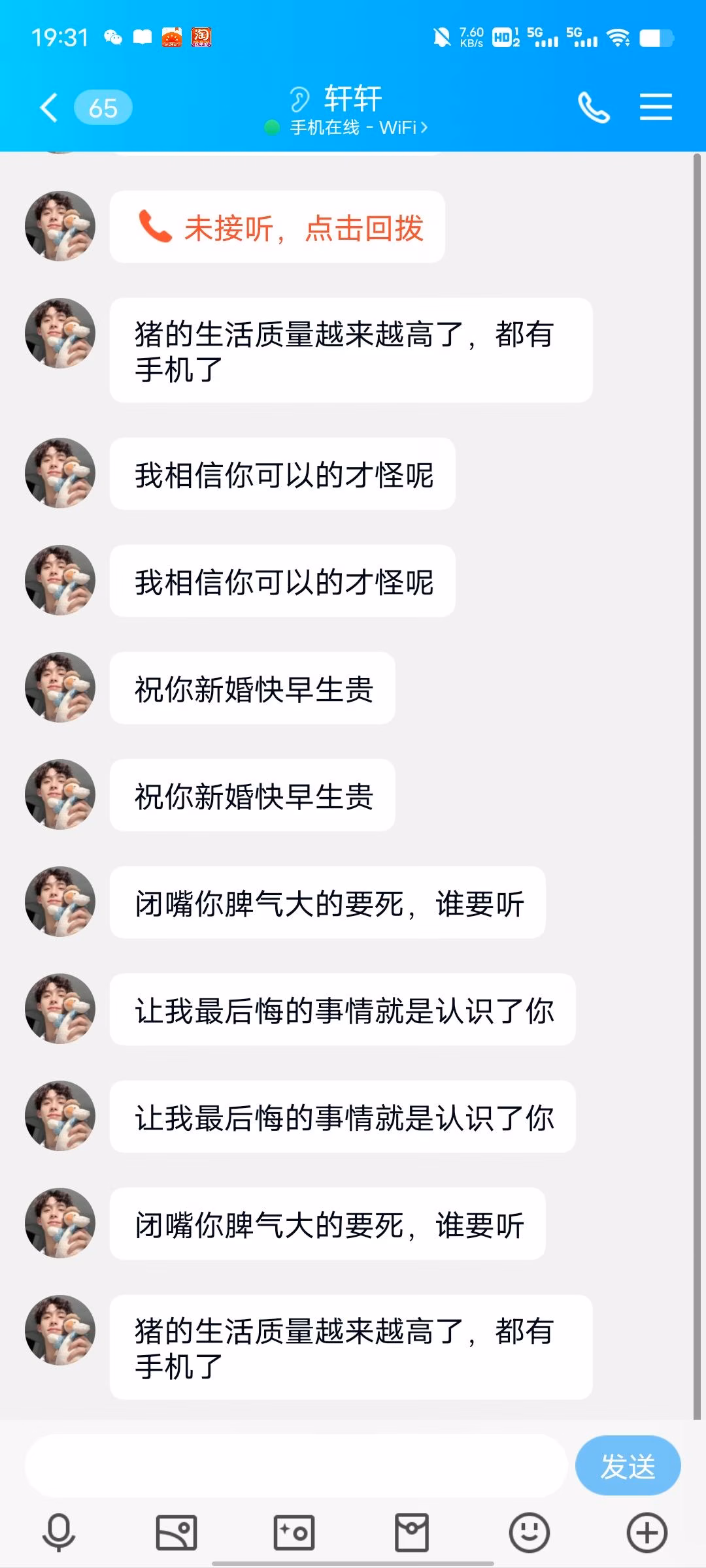Record a voice message with microphone
The image size is (706, 1568).
pyautogui.click(x=59, y=1532)
